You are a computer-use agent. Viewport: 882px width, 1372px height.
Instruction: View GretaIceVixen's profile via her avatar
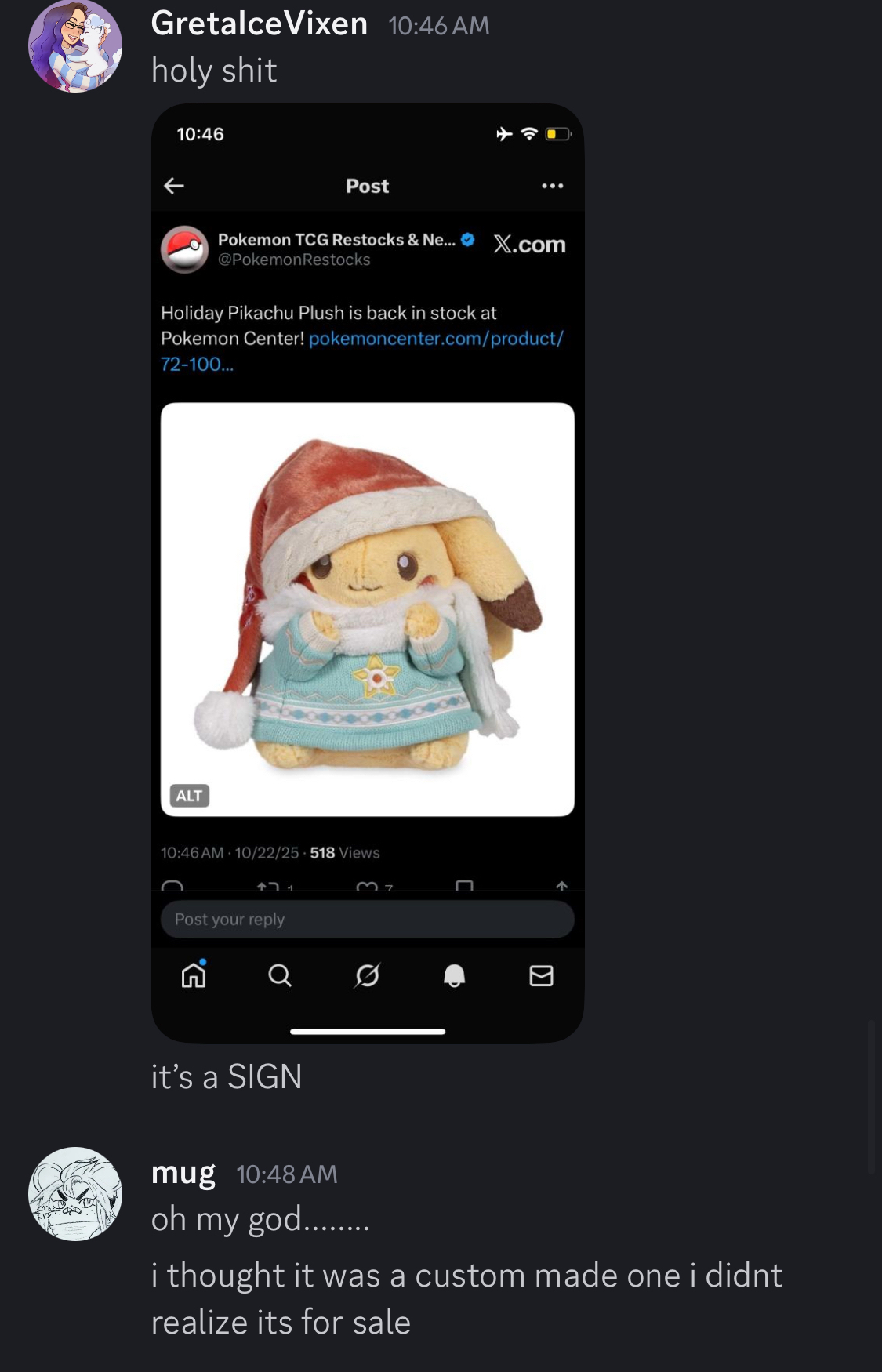point(75,46)
